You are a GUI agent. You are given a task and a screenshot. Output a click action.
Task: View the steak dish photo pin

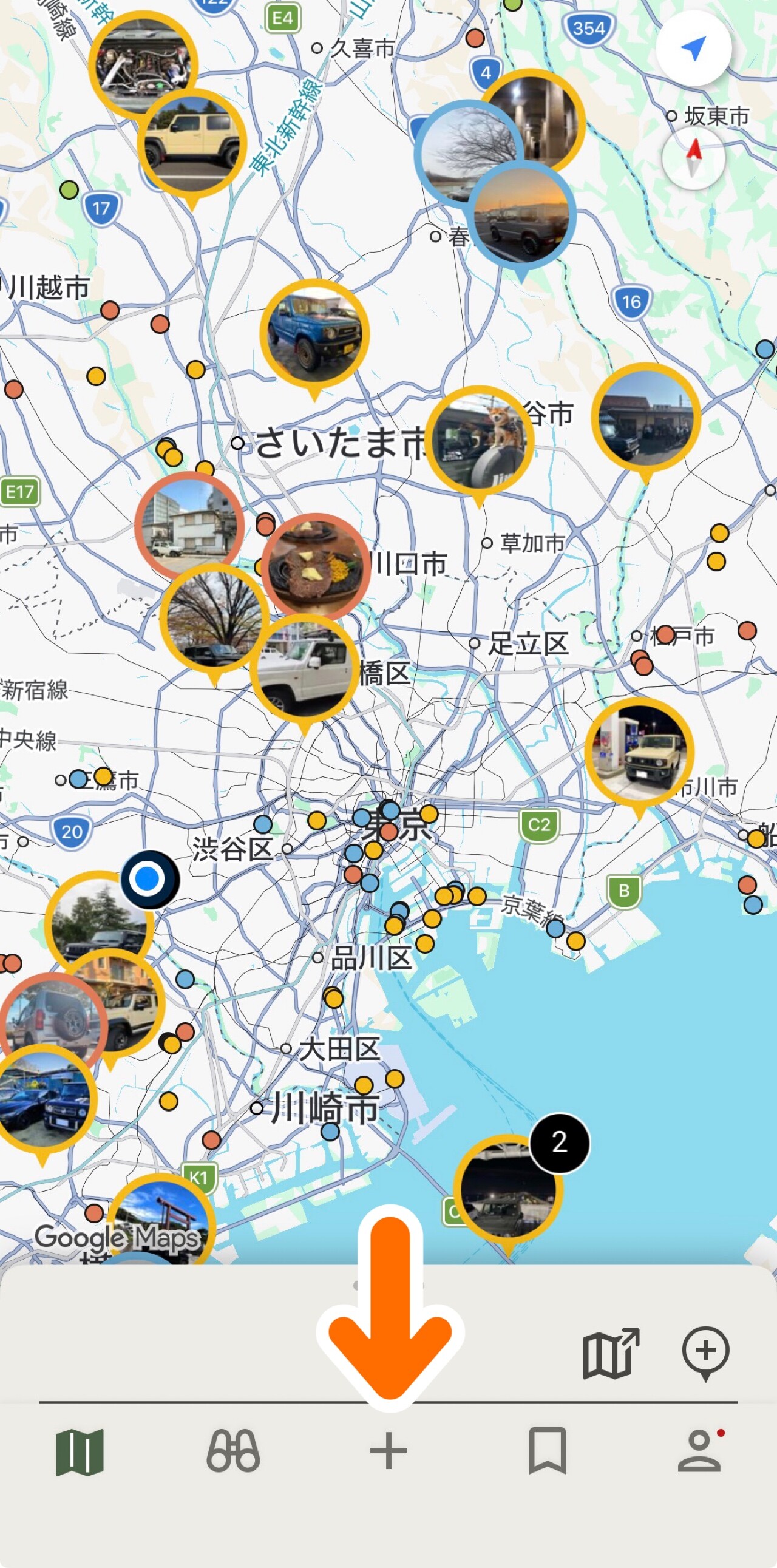pos(314,567)
